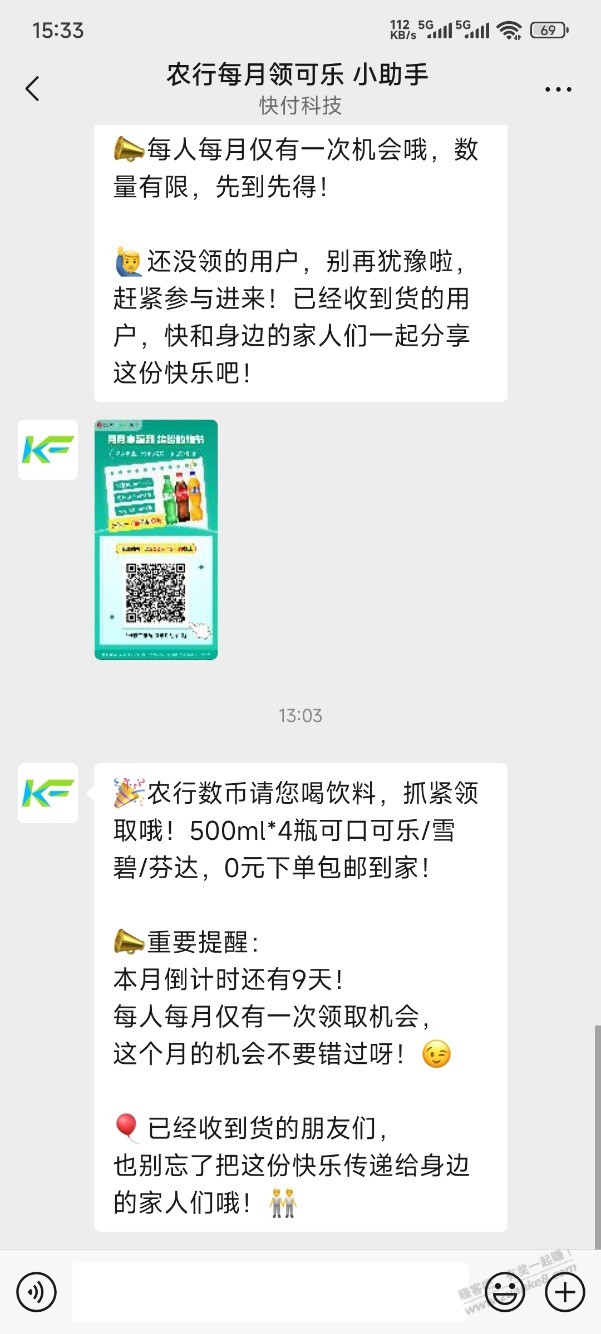Open the emoji picker
Viewport: 601px width, 1334px height.
point(505,1292)
